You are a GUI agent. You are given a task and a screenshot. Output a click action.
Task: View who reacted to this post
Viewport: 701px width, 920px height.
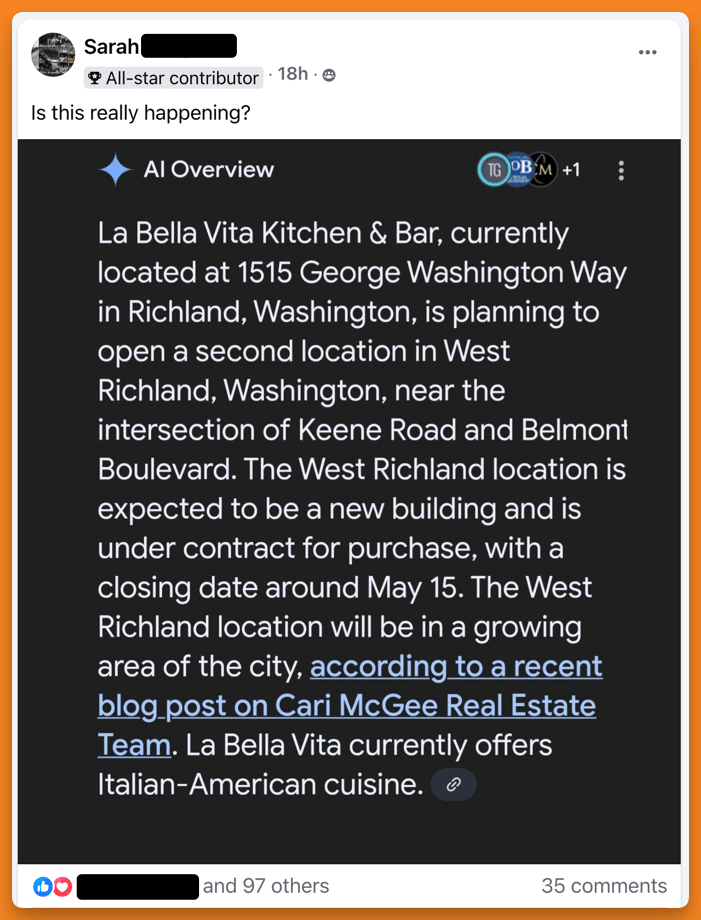265,886
